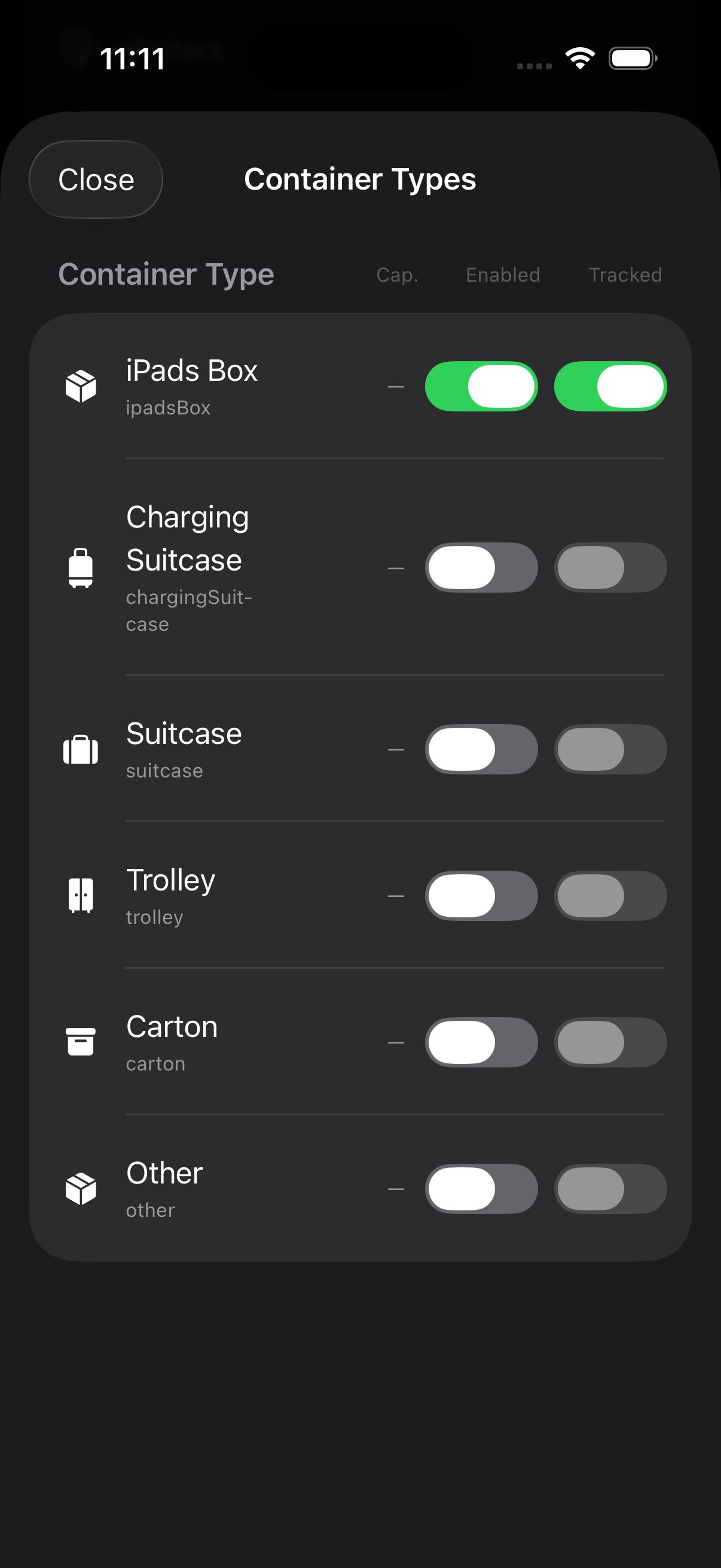
Task: Click the Carton box icon
Action: point(80,1042)
